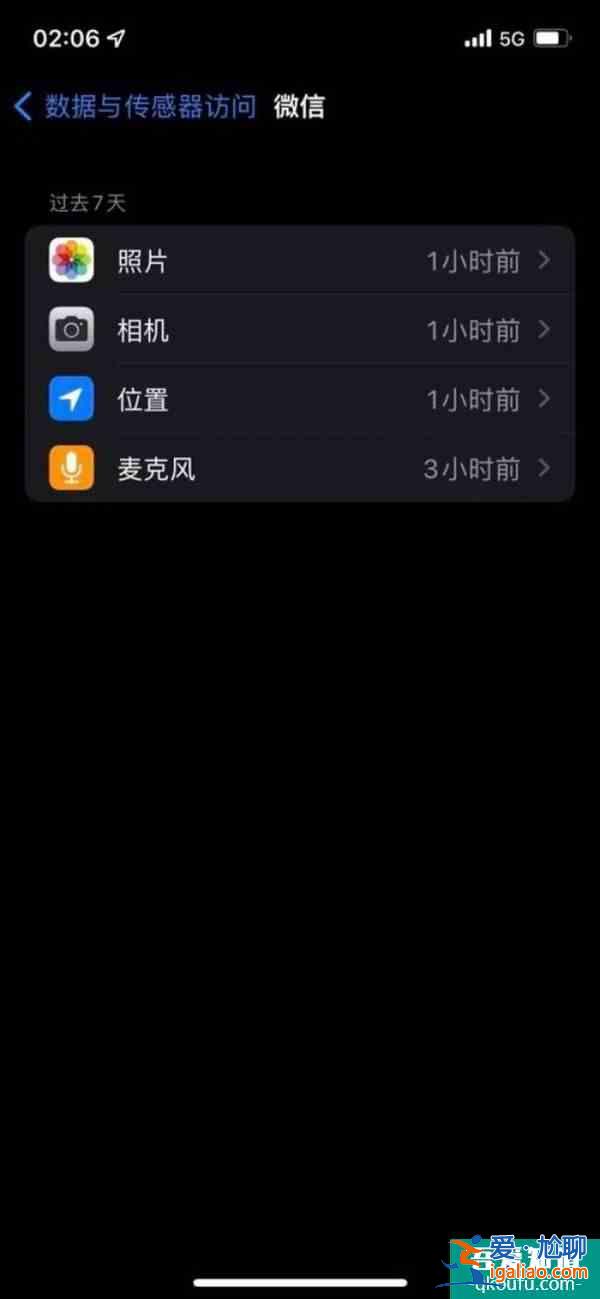Open the 照片 access record
Viewport: 600px width, 1299px height.
(x=300, y=262)
